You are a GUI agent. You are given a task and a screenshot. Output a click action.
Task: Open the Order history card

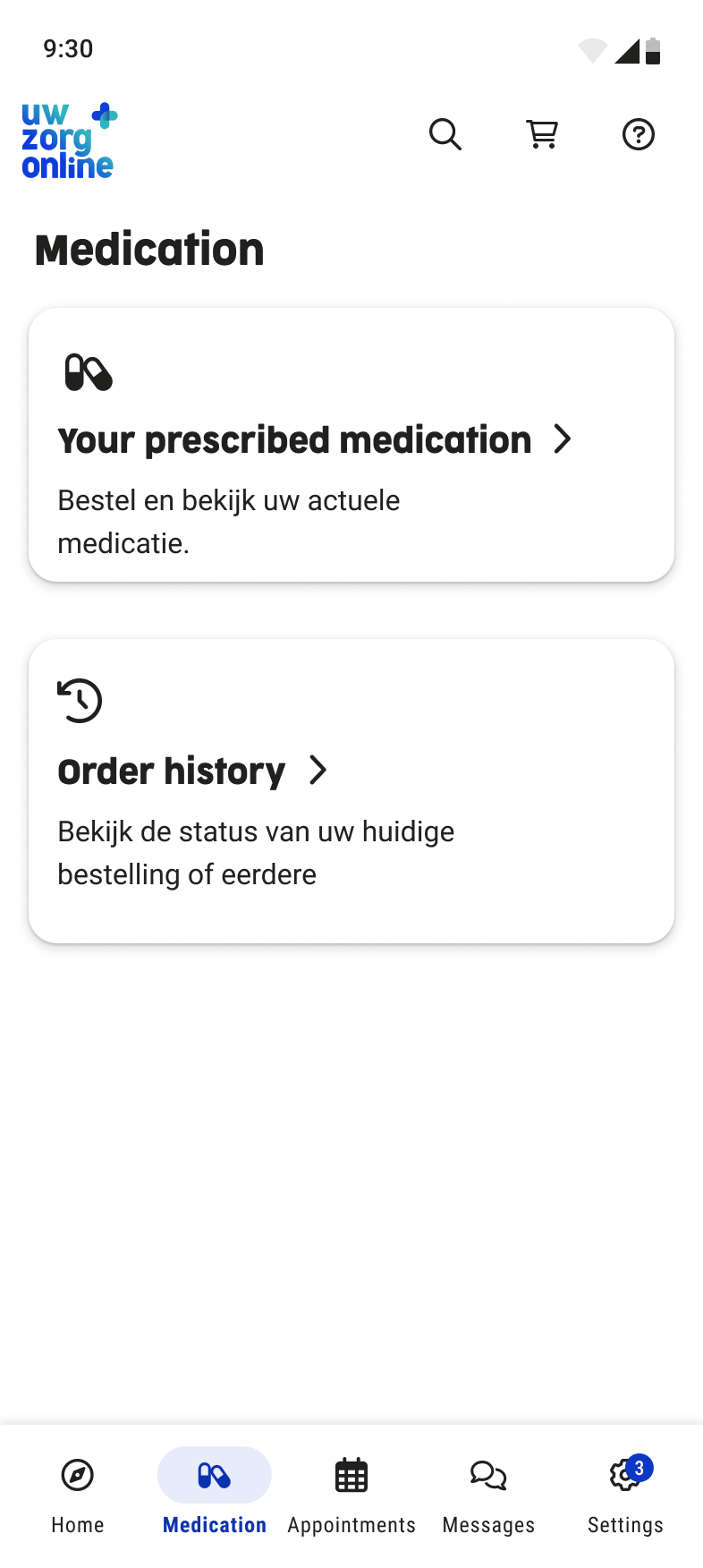351,790
